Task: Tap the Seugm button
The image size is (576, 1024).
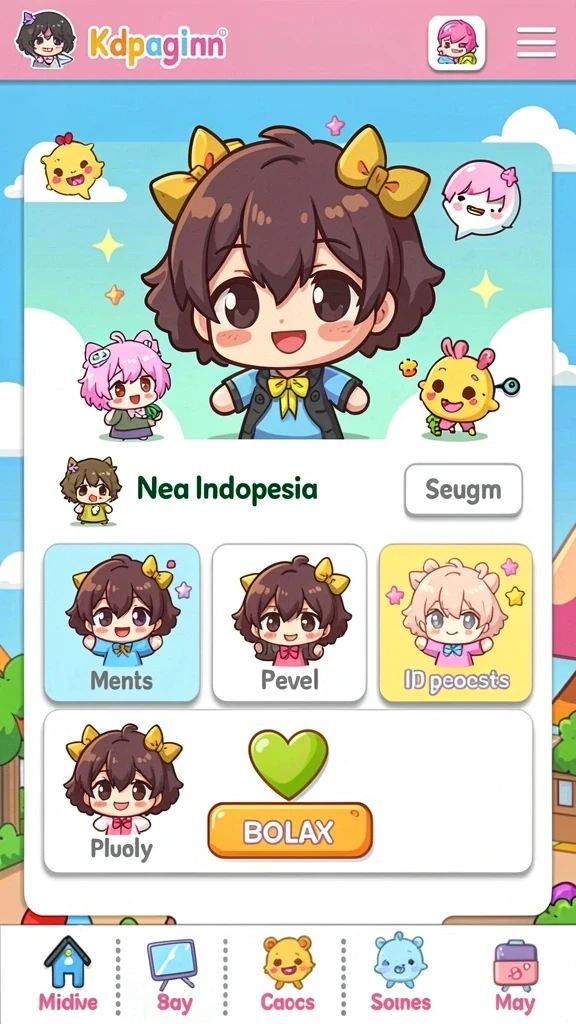Action: click(x=463, y=490)
